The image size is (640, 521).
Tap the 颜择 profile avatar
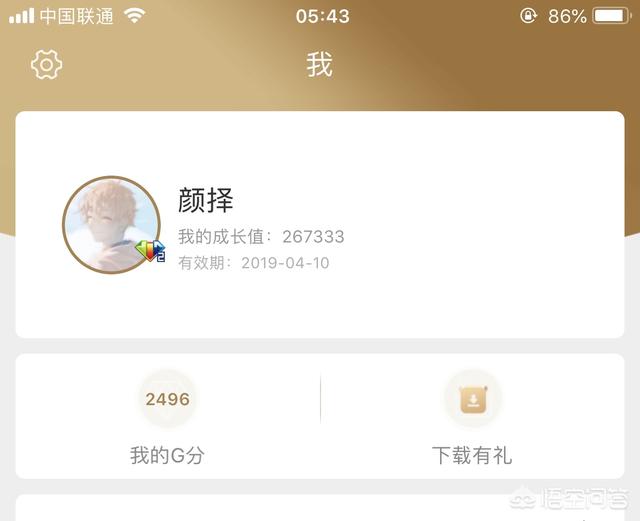(111, 225)
